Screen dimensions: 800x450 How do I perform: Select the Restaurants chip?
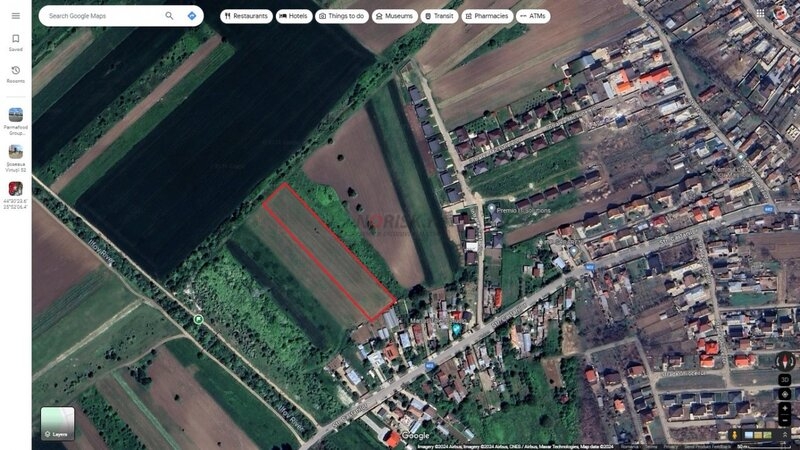[246, 16]
